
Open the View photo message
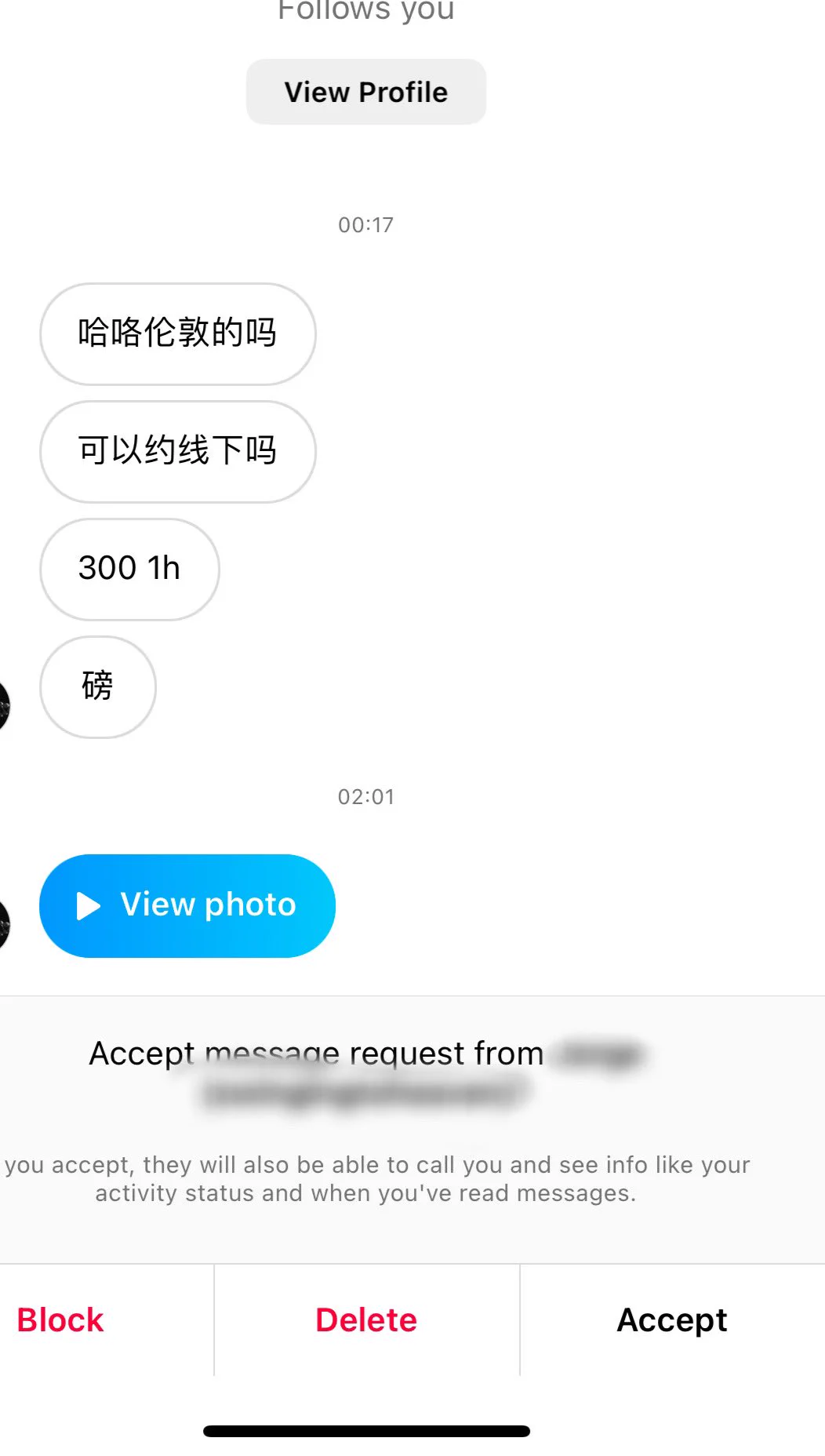pos(187,905)
